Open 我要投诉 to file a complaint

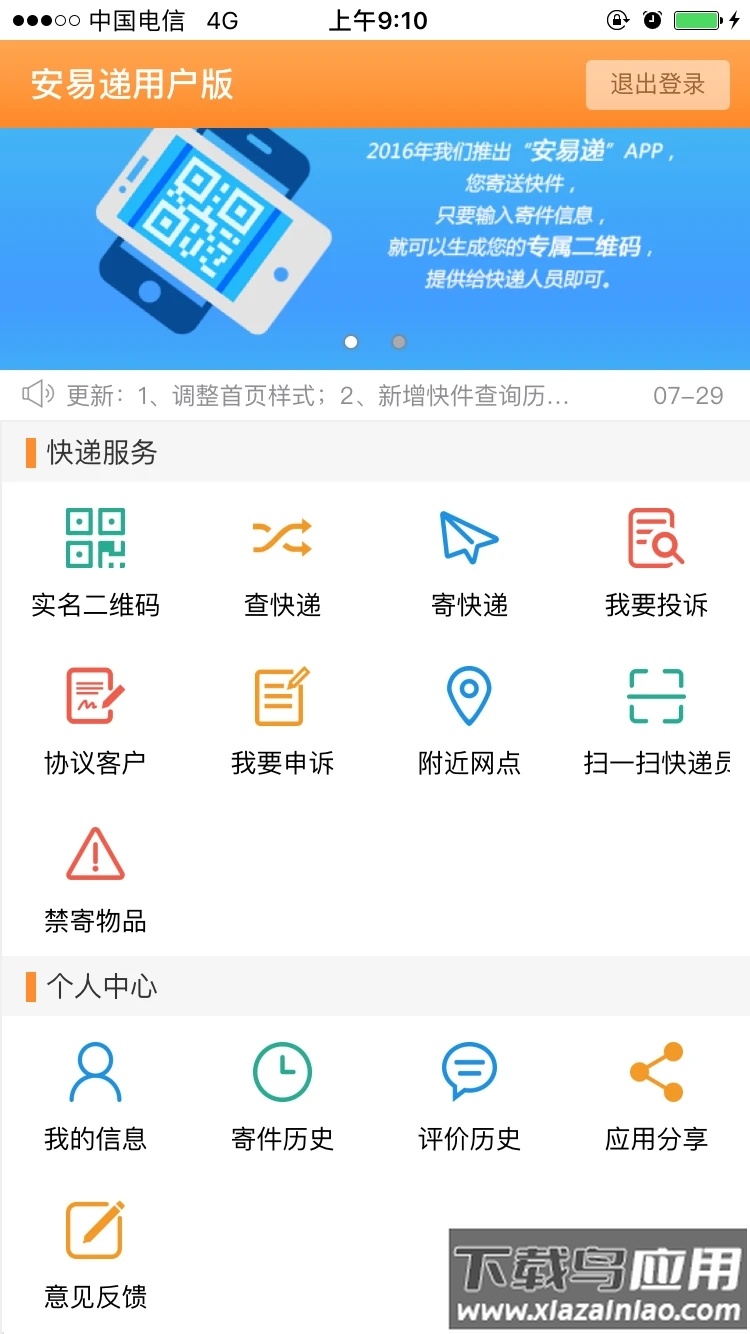pyautogui.click(x=655, y=560)
